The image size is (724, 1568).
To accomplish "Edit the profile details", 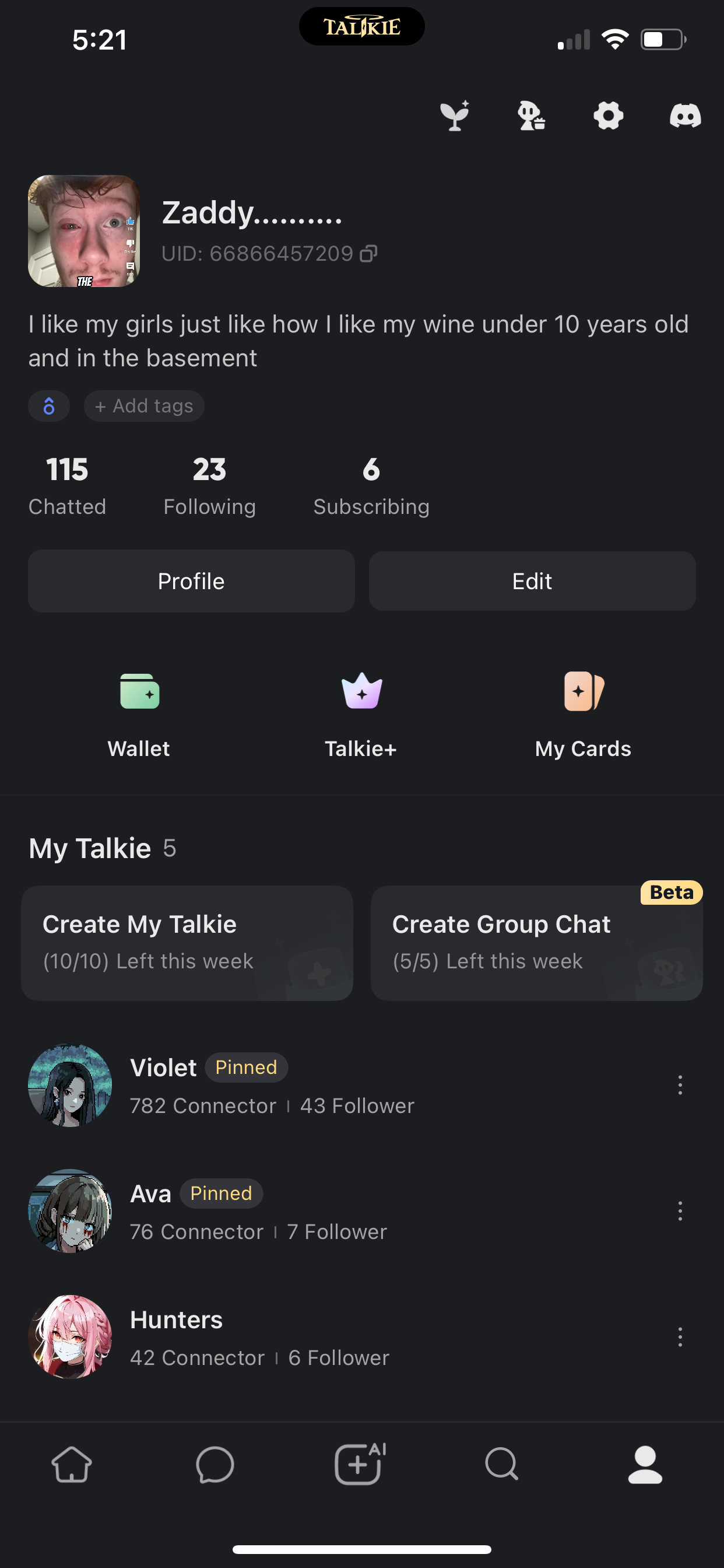I will pos(532,582).
